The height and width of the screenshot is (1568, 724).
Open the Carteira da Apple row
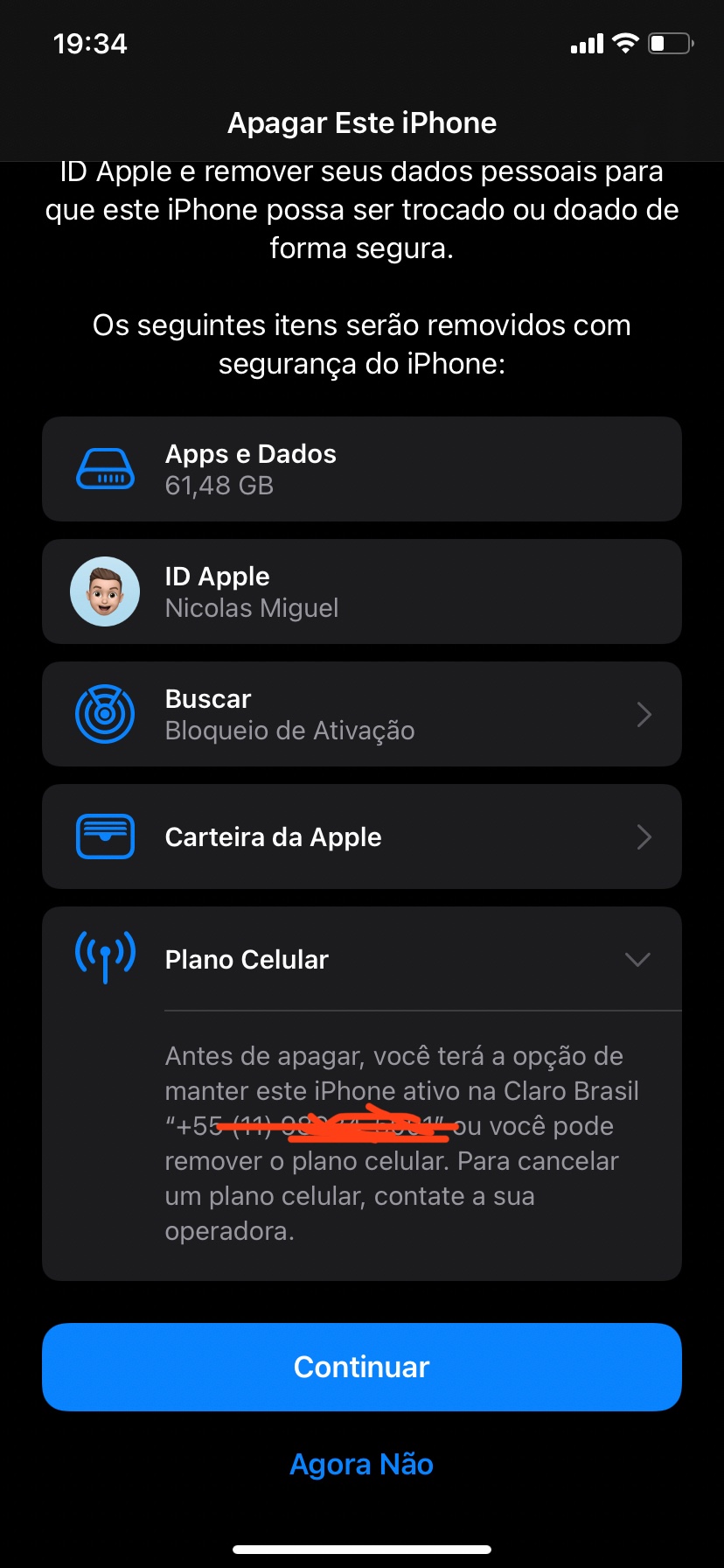click(x=361, y=836)
